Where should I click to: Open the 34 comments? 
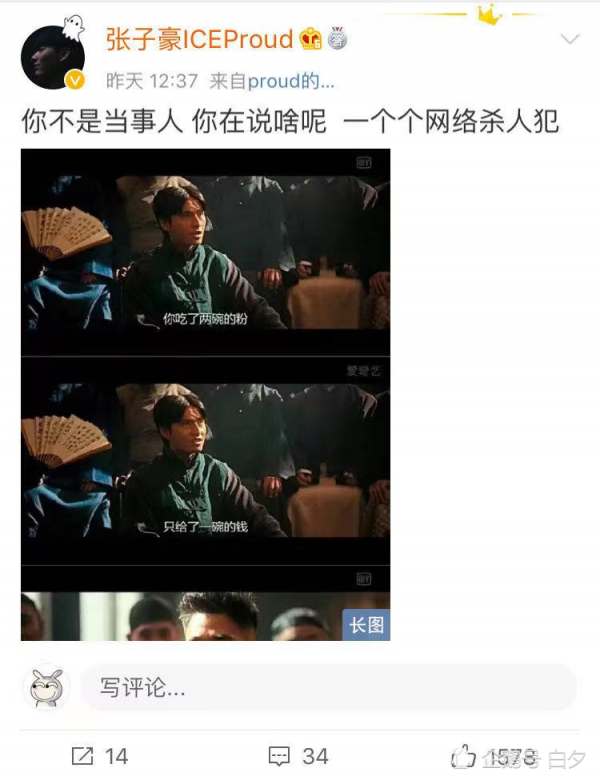click(299, 756)
